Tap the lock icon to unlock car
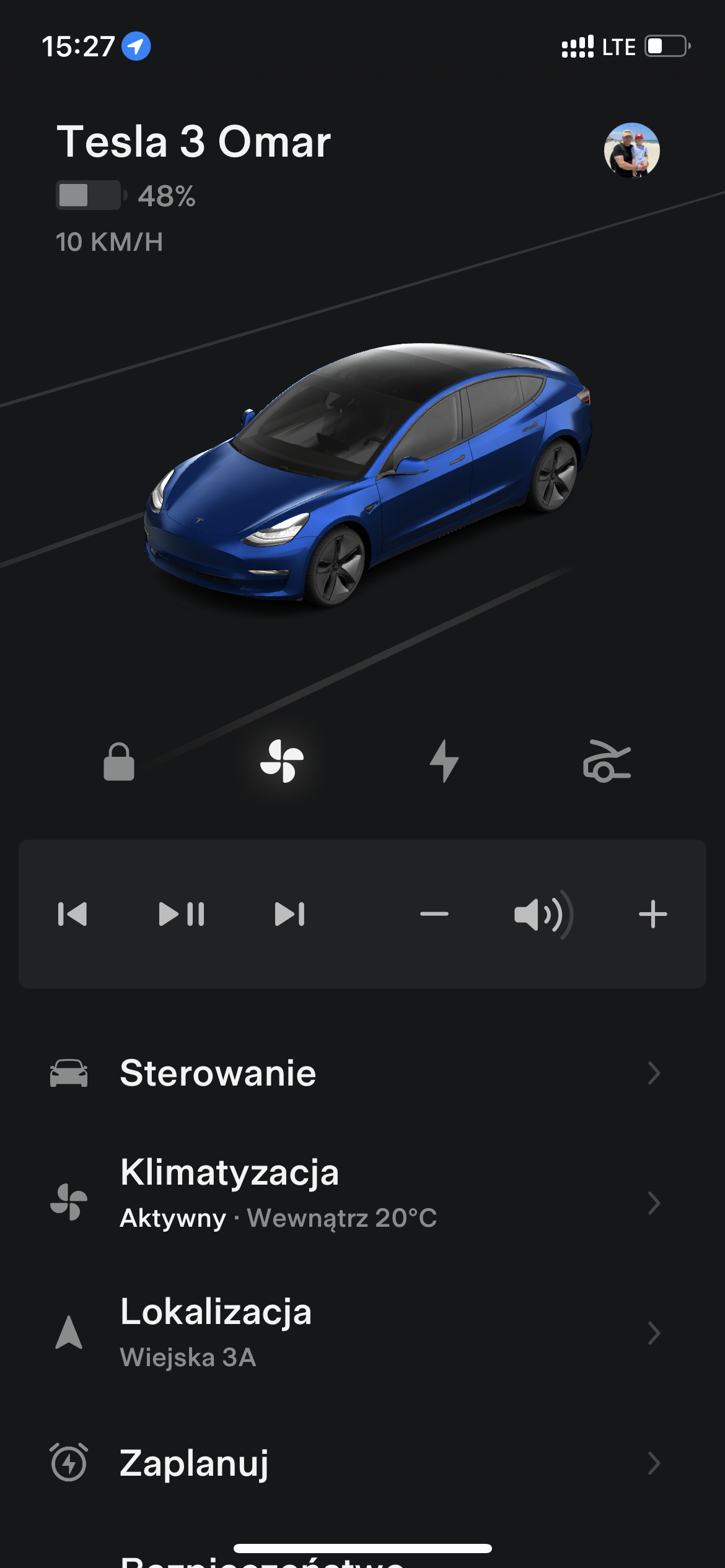The height and width of the screenshot is (1568, 725). click(x=119, y=761)
